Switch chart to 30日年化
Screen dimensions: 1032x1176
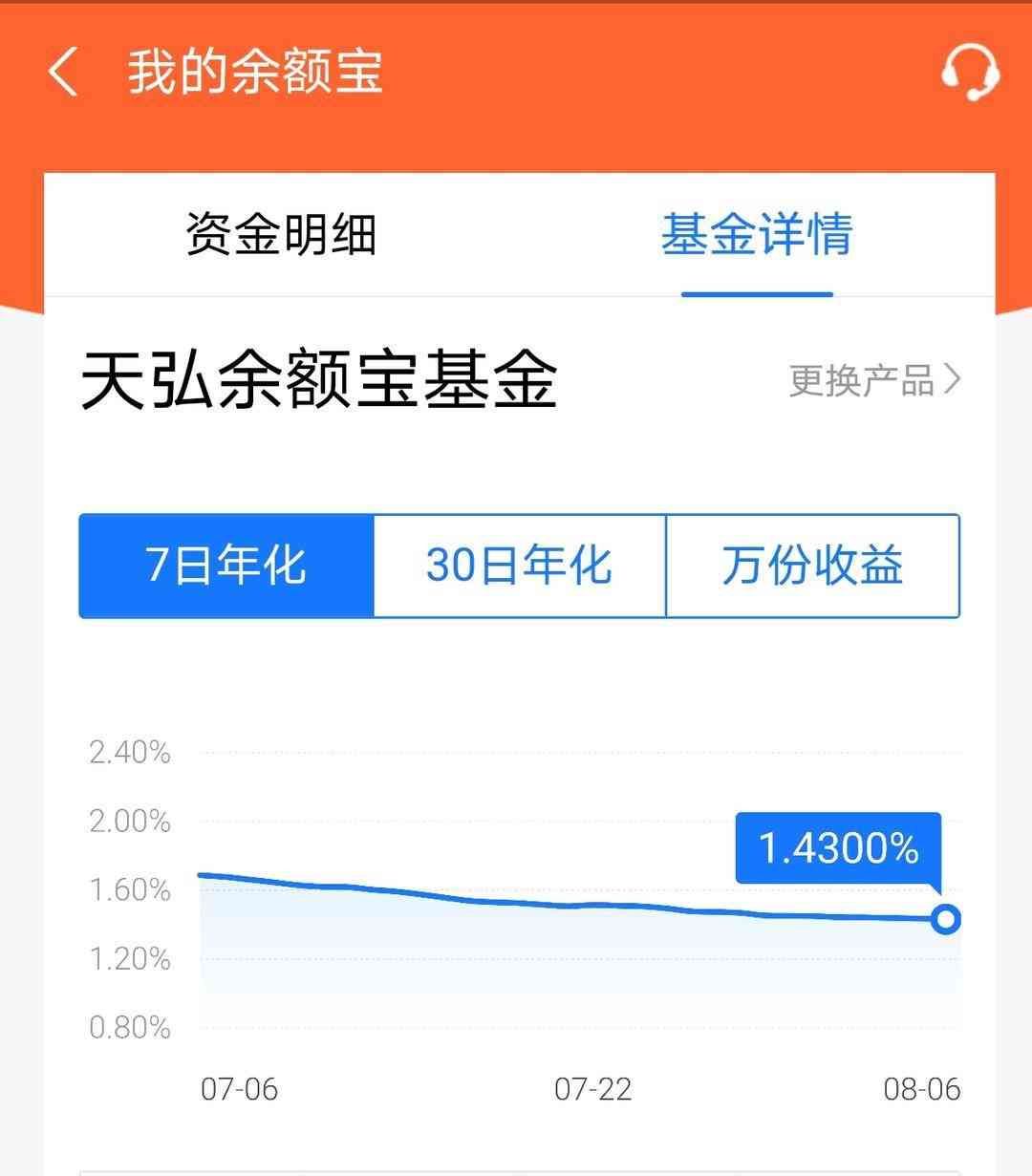coord(519,566)
